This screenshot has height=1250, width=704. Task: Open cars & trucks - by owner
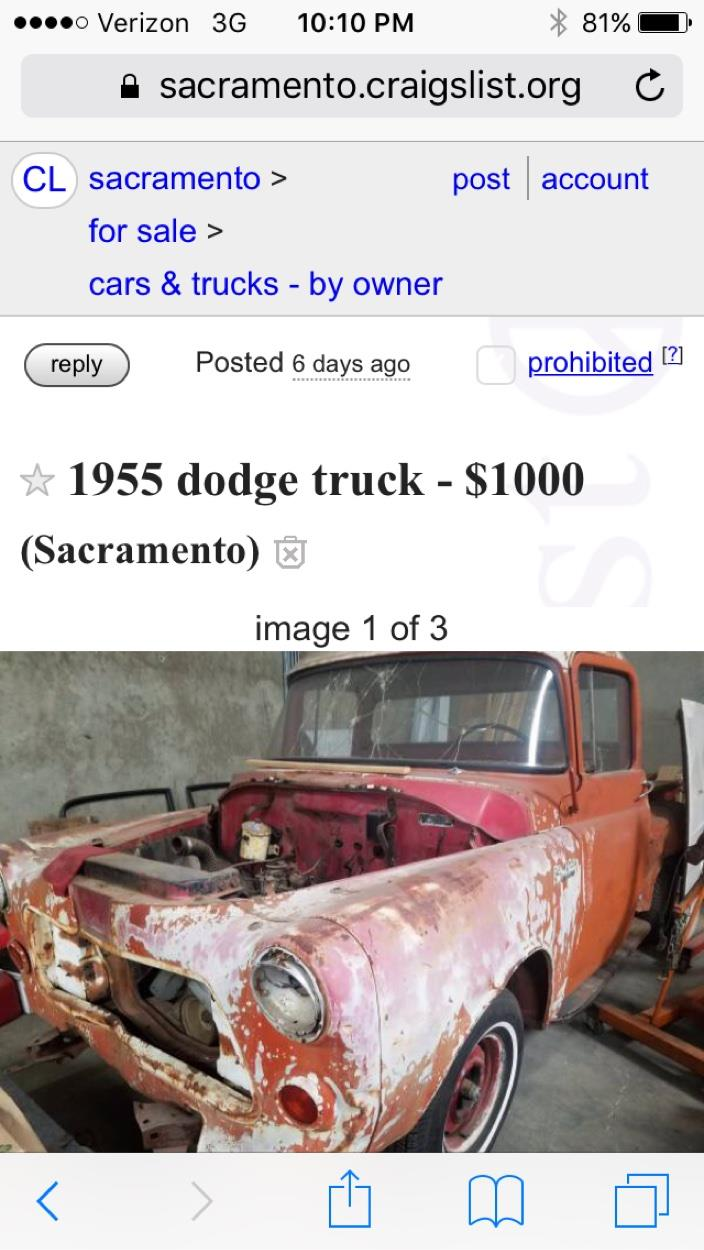point(265,284)
